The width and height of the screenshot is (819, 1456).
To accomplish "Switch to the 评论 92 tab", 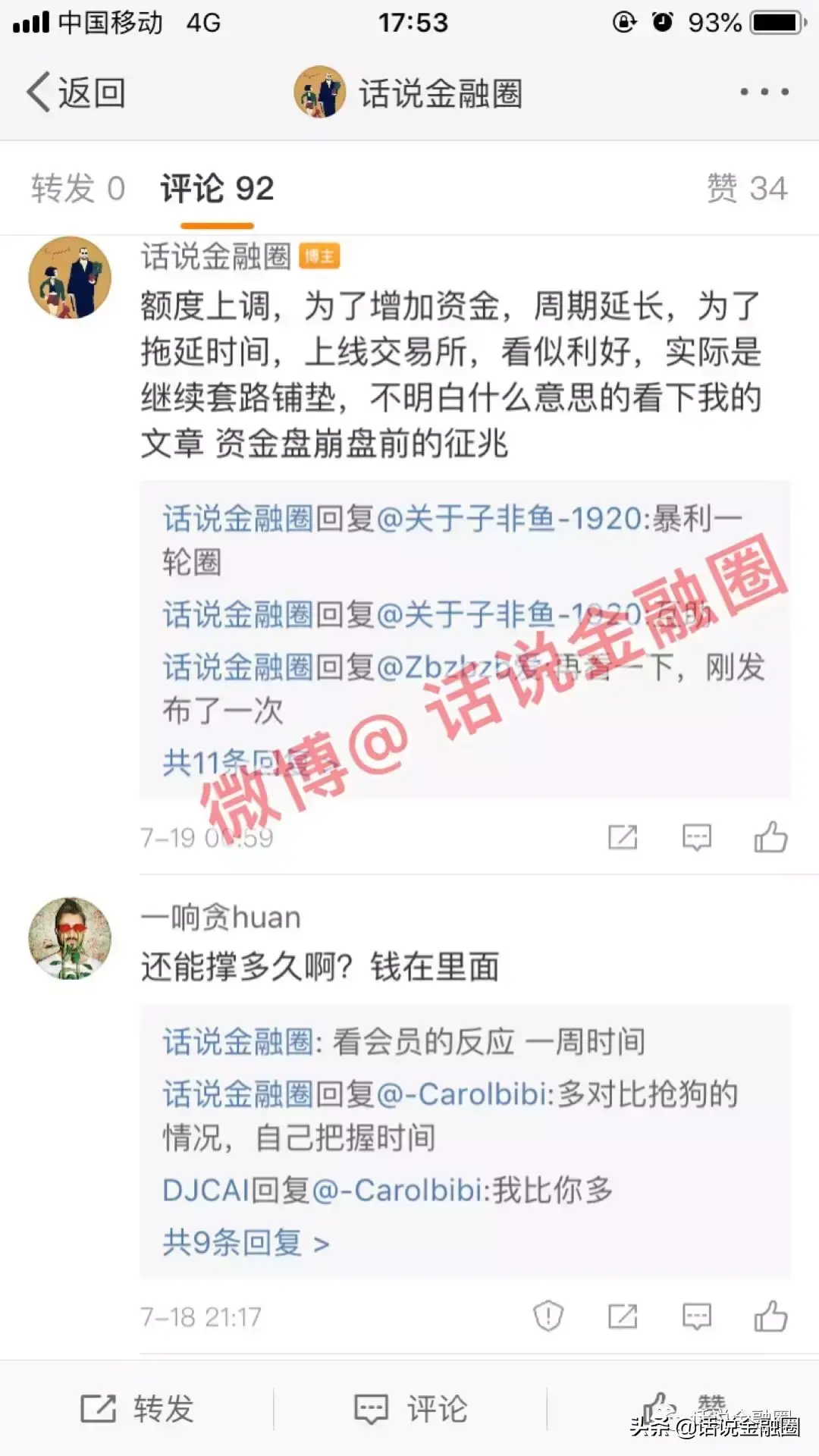I will point(217,189).
